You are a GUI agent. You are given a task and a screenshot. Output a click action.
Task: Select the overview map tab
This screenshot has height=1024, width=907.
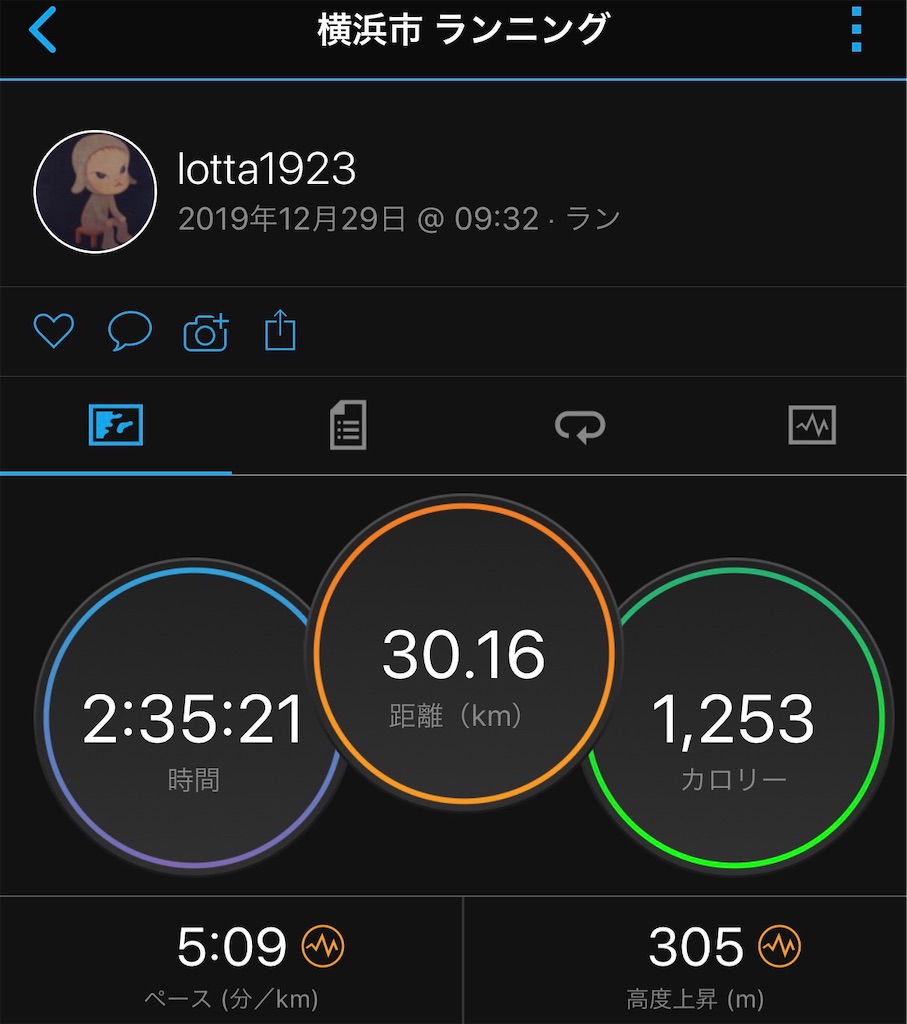[116, 426]
